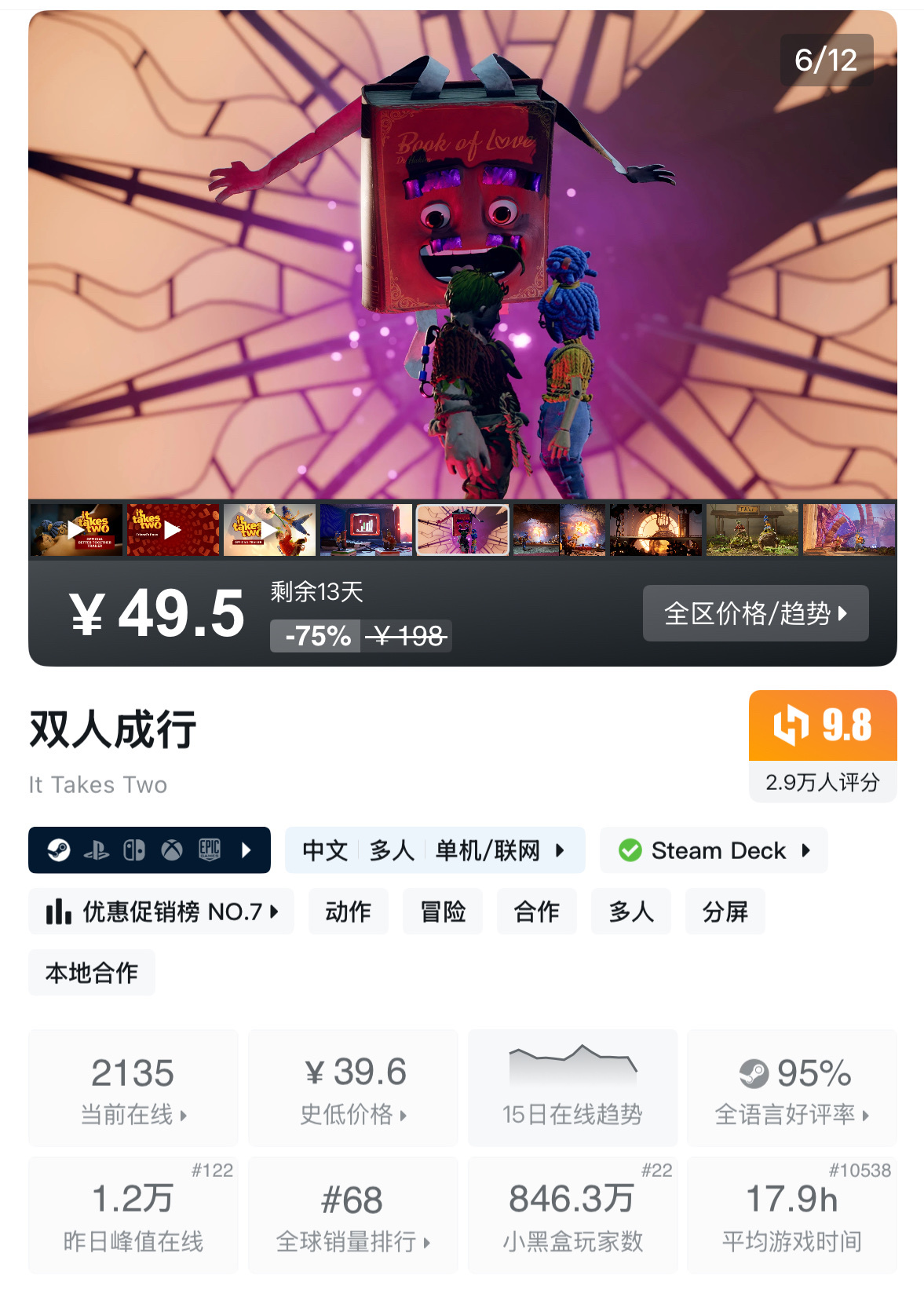Screen dimensions: 924x1290
Task: Play the second red trailer thumbnail
Action: click(x=173, y=530)
